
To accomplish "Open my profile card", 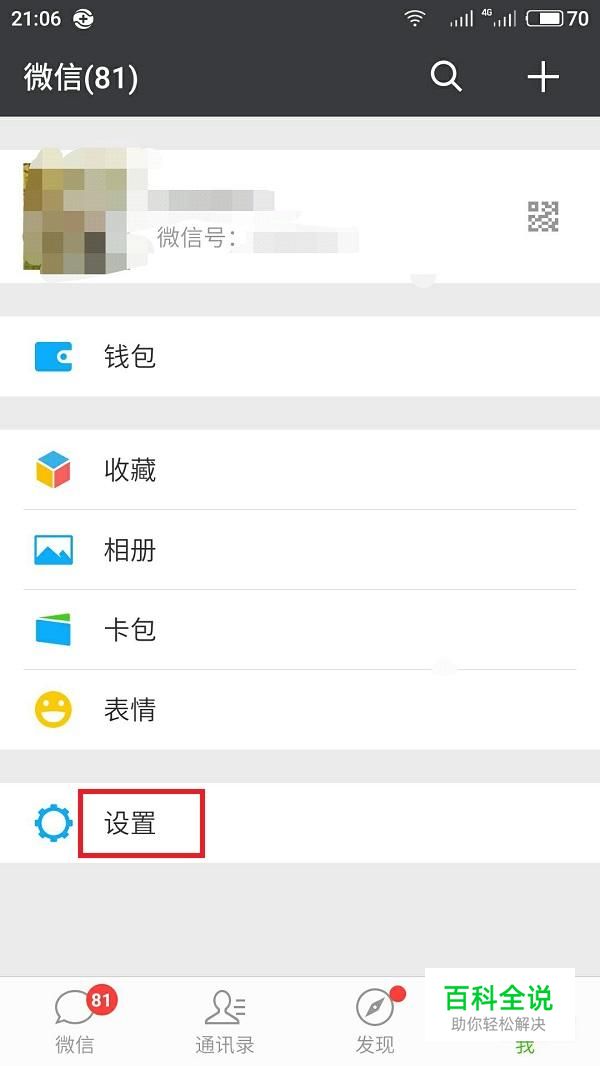I will (300, 216).
